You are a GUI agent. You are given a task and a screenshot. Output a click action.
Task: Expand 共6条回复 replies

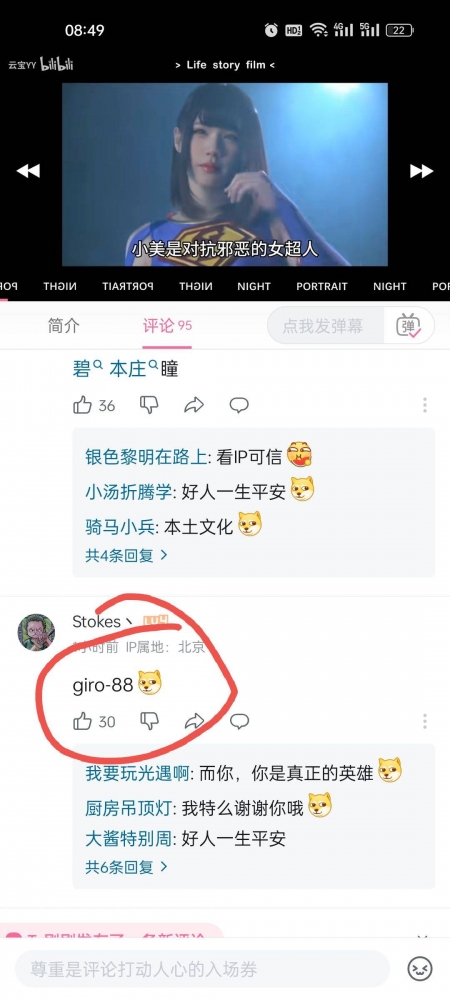coord(126,867)
